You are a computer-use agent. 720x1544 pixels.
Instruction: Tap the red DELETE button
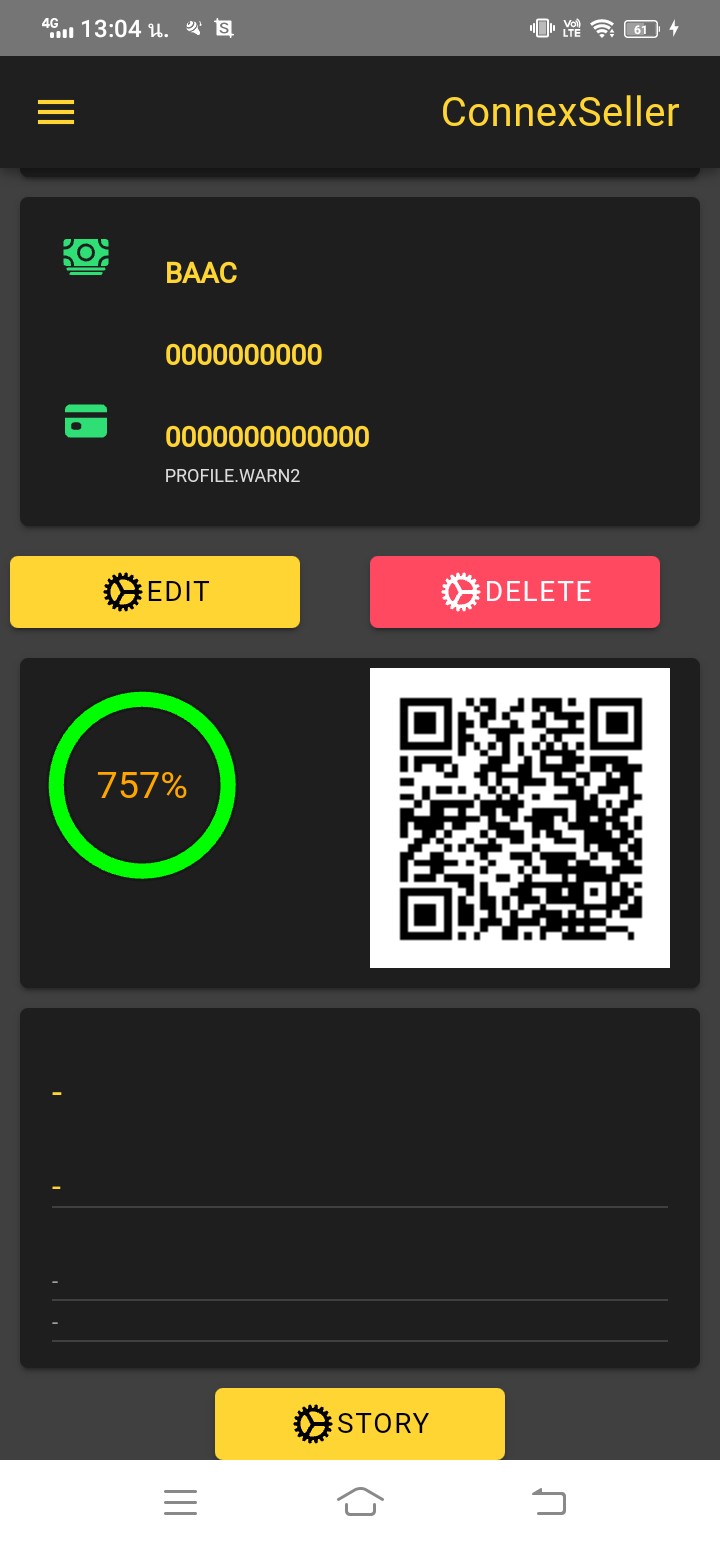tap(515, 592)
